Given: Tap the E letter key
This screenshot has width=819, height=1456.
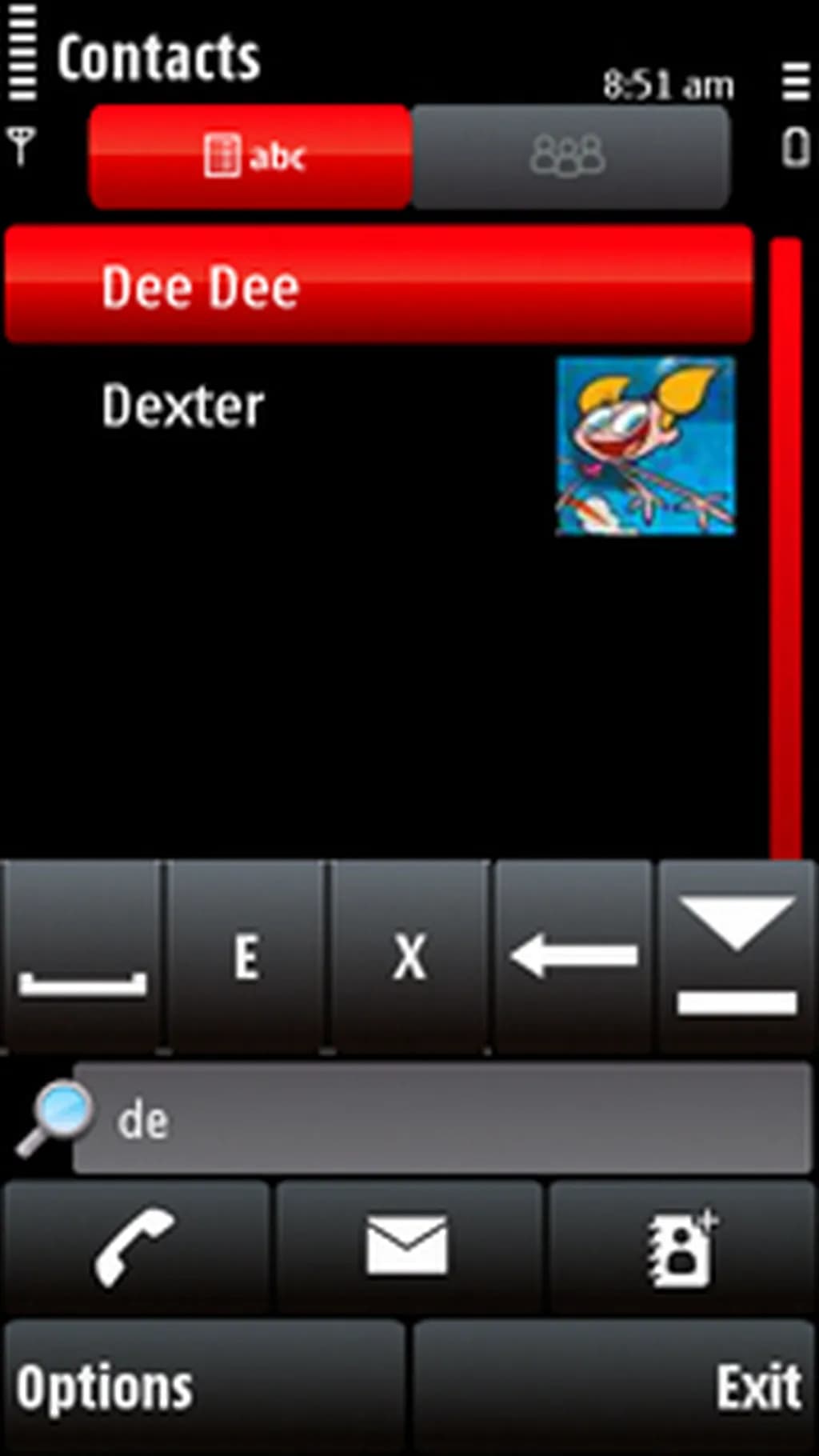Looking at the screenshot, I should click(246, 956).
